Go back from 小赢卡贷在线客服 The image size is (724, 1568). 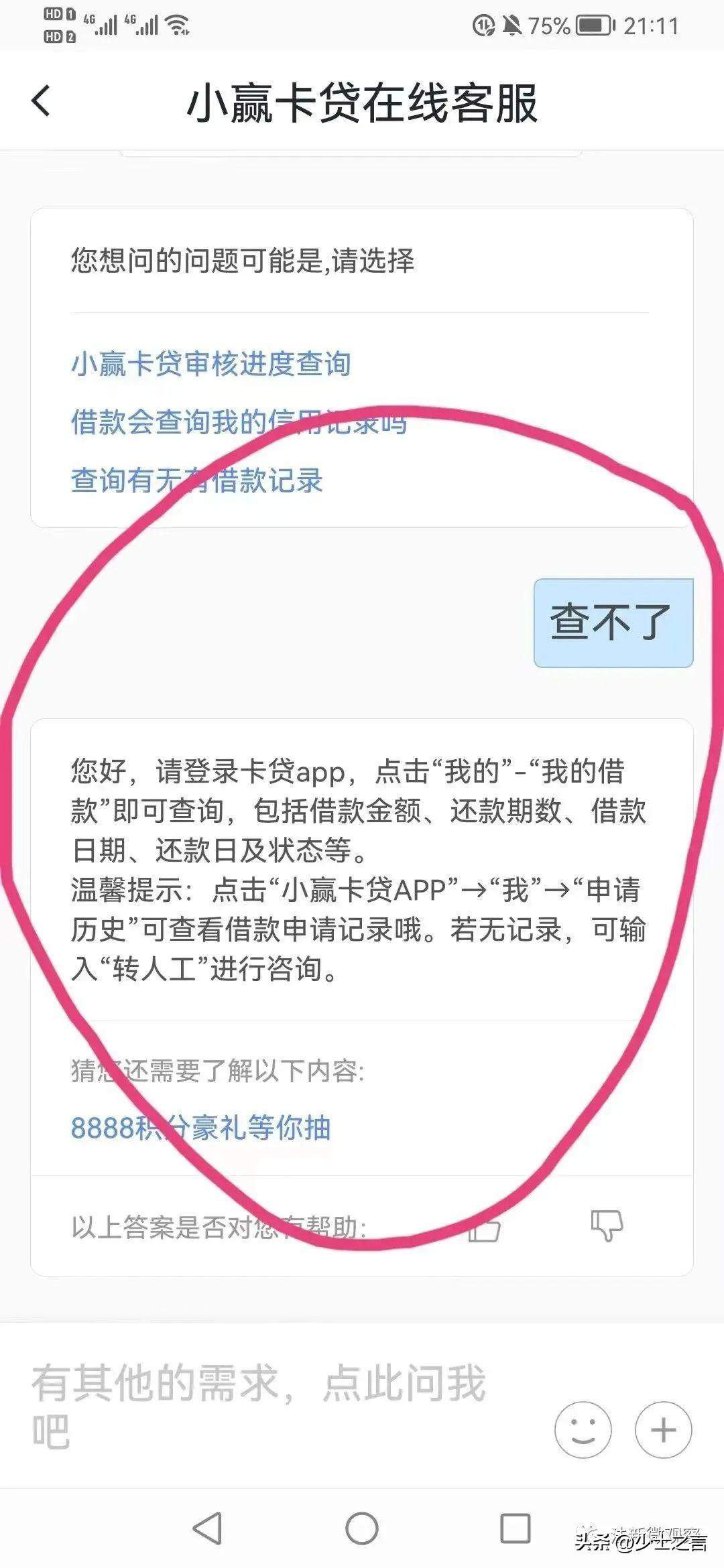pyautogui.click(x=42, y=102)
